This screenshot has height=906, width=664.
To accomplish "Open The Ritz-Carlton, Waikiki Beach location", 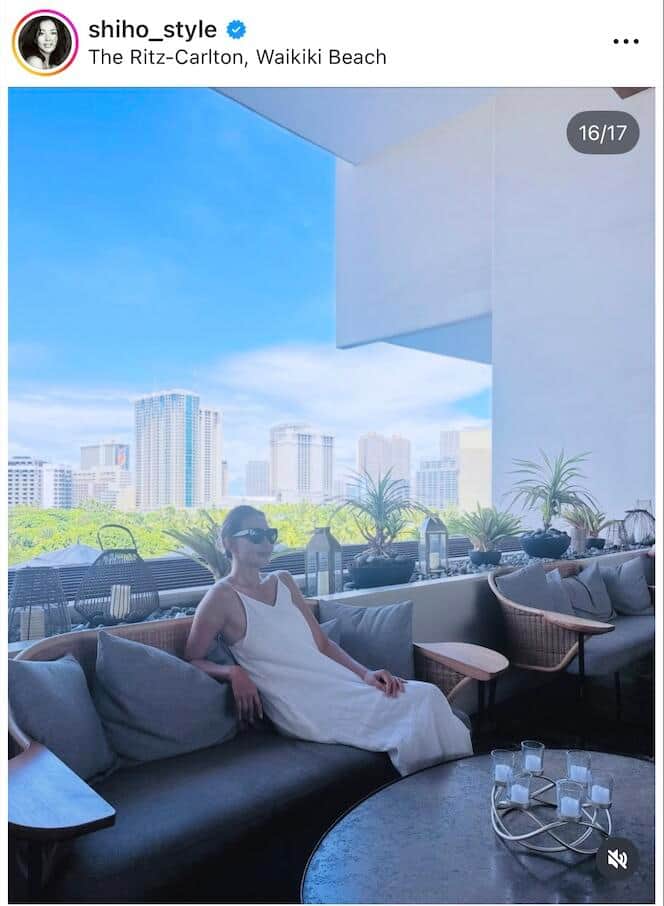I will click(237, 57).
